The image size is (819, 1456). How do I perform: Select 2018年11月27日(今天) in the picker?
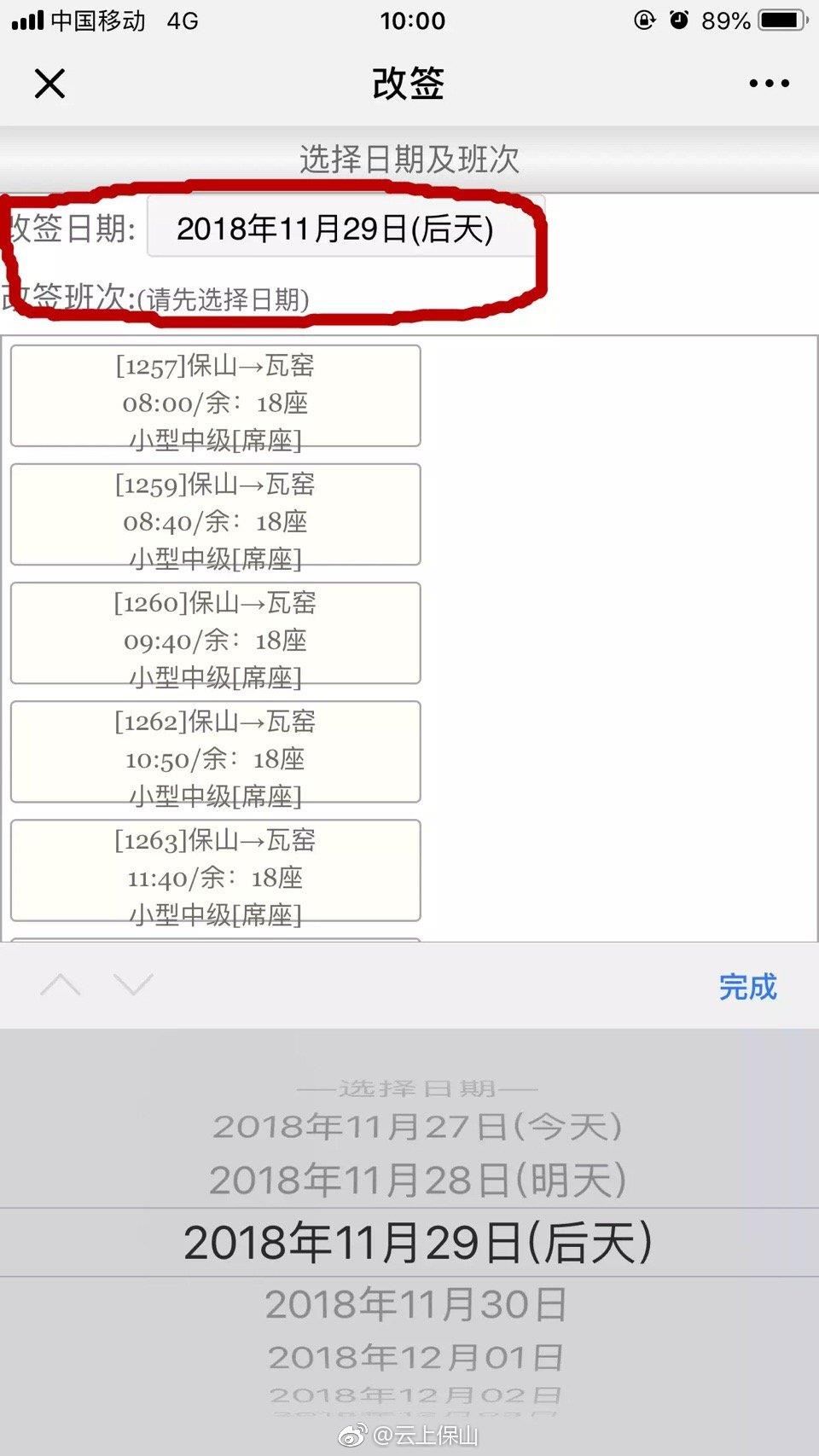417,1127
